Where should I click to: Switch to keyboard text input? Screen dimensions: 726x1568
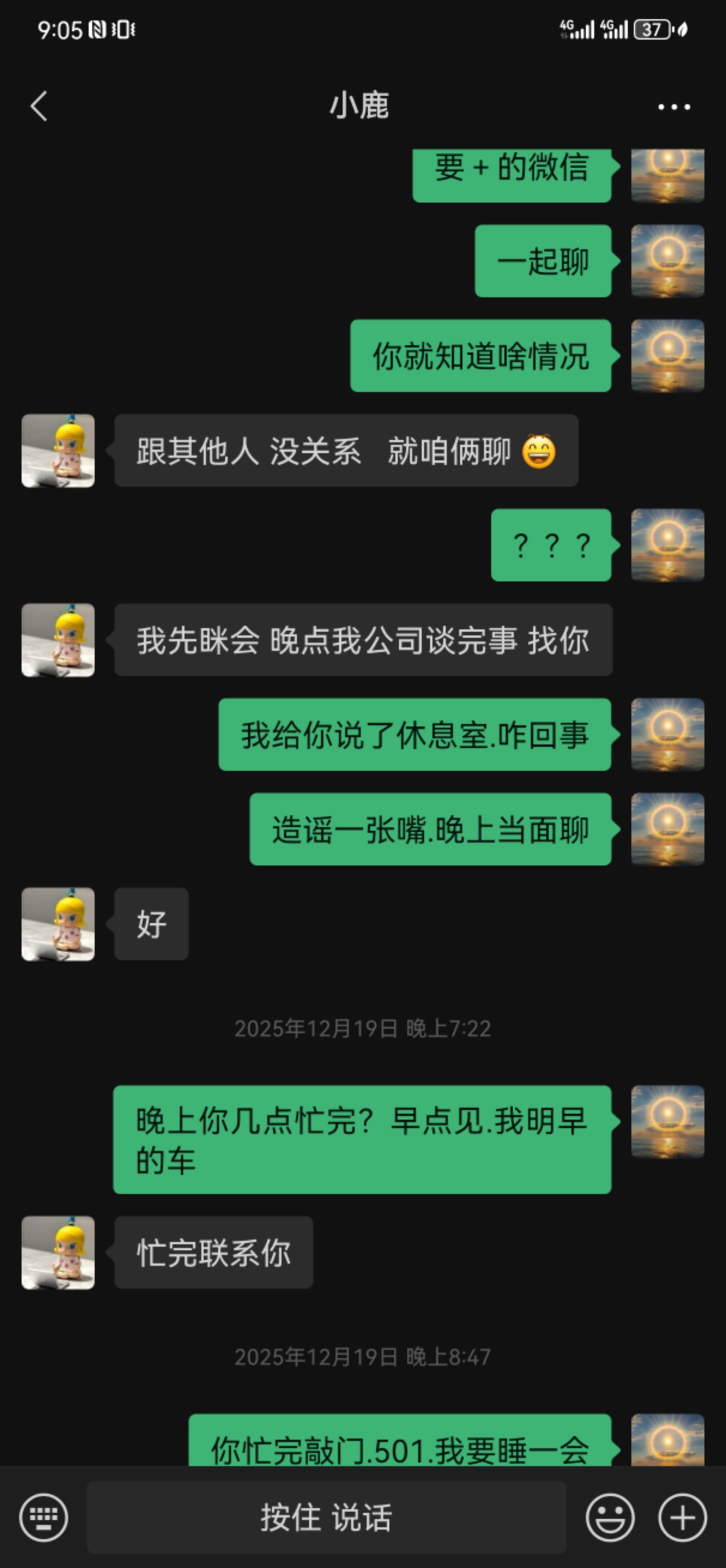point(43,1517)
